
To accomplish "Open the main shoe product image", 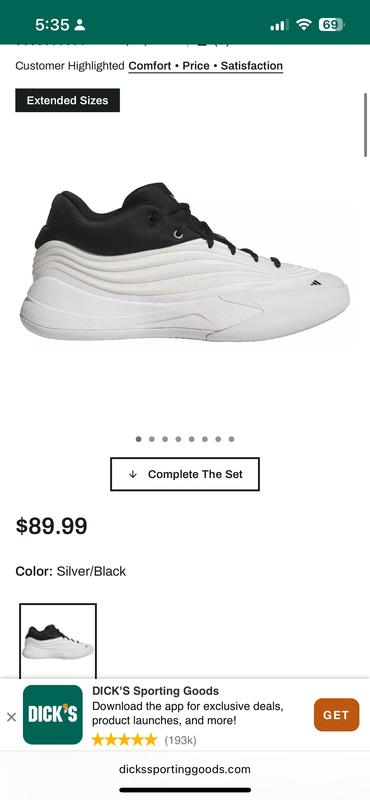I will tap(185, 263).
